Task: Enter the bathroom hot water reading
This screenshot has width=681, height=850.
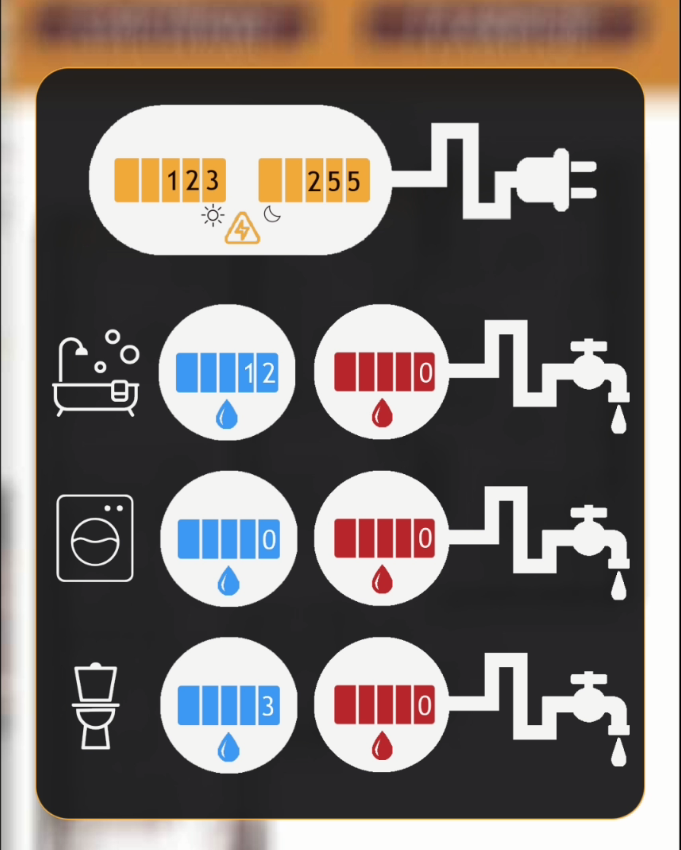Action: click(x=384, y=373)
